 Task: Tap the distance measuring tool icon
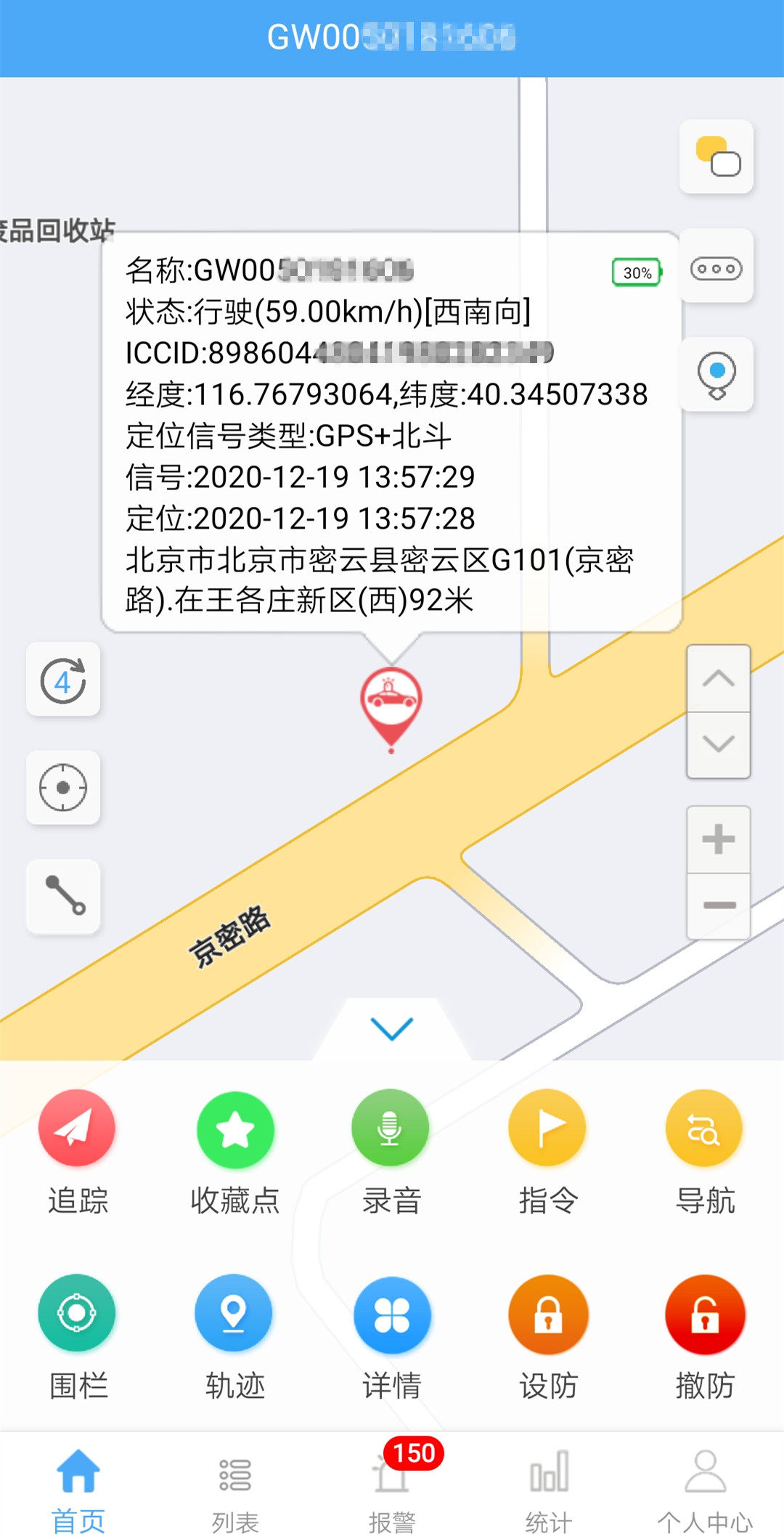63,896
